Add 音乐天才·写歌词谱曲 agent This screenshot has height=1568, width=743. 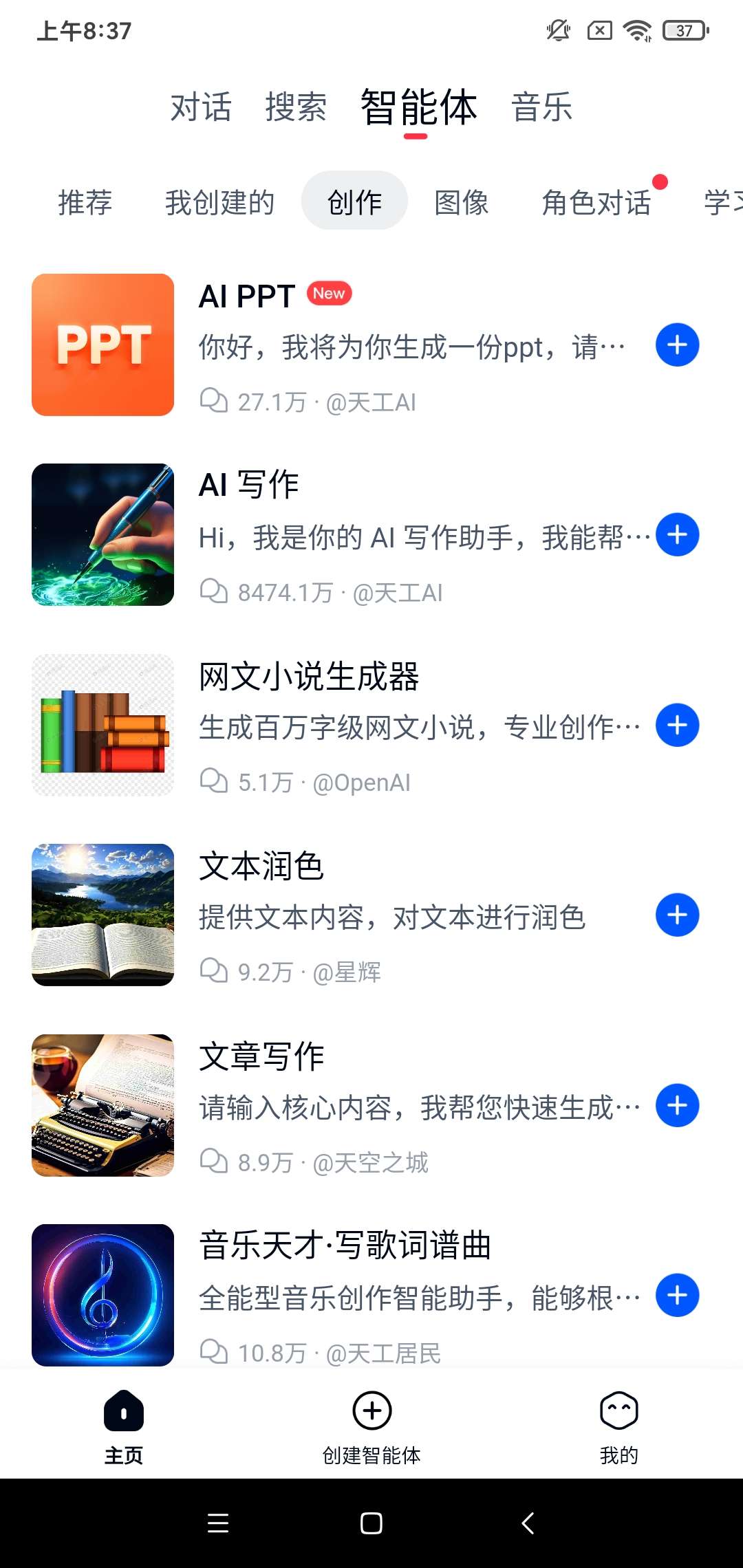tap(677, 1296)
